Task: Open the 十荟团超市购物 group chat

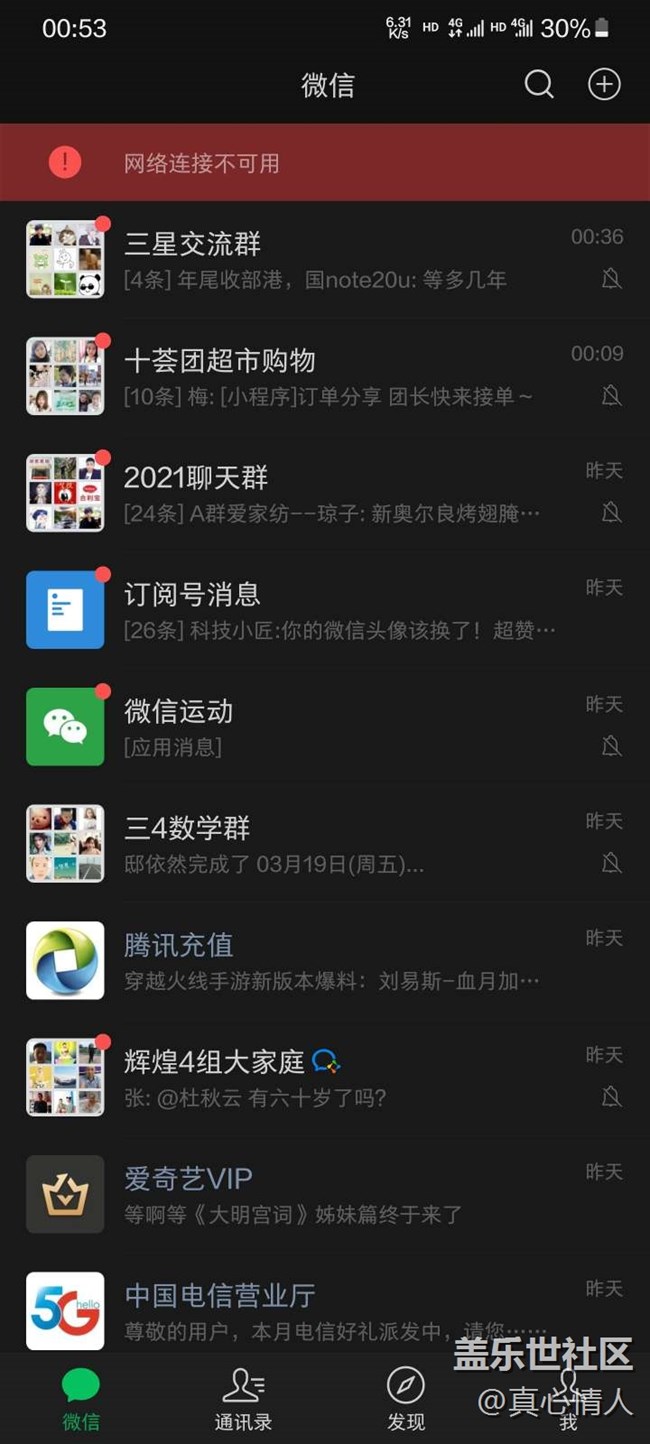Action: point(325,377)
